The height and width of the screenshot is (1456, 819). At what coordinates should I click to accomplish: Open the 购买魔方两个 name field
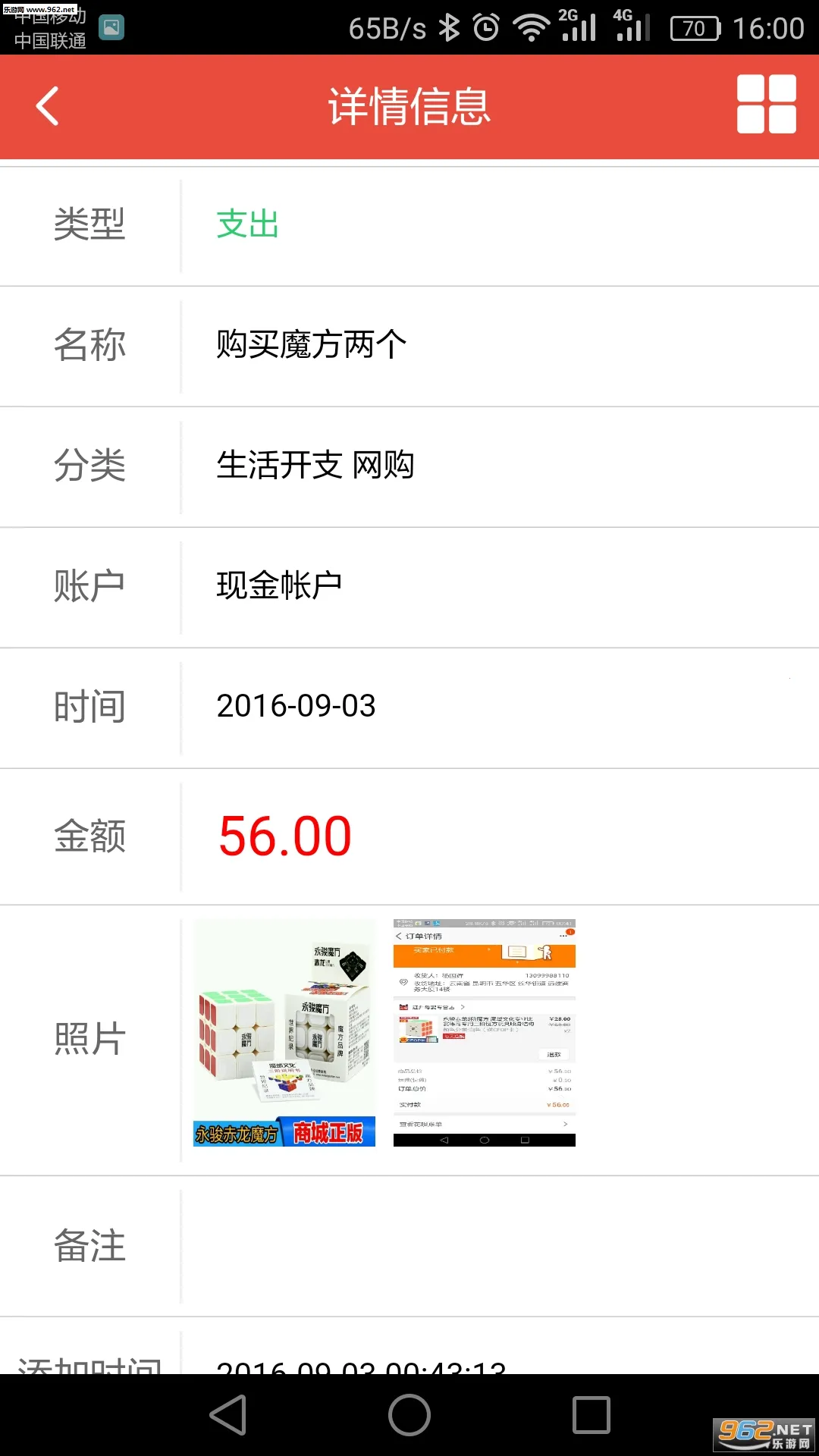(311, 345)
